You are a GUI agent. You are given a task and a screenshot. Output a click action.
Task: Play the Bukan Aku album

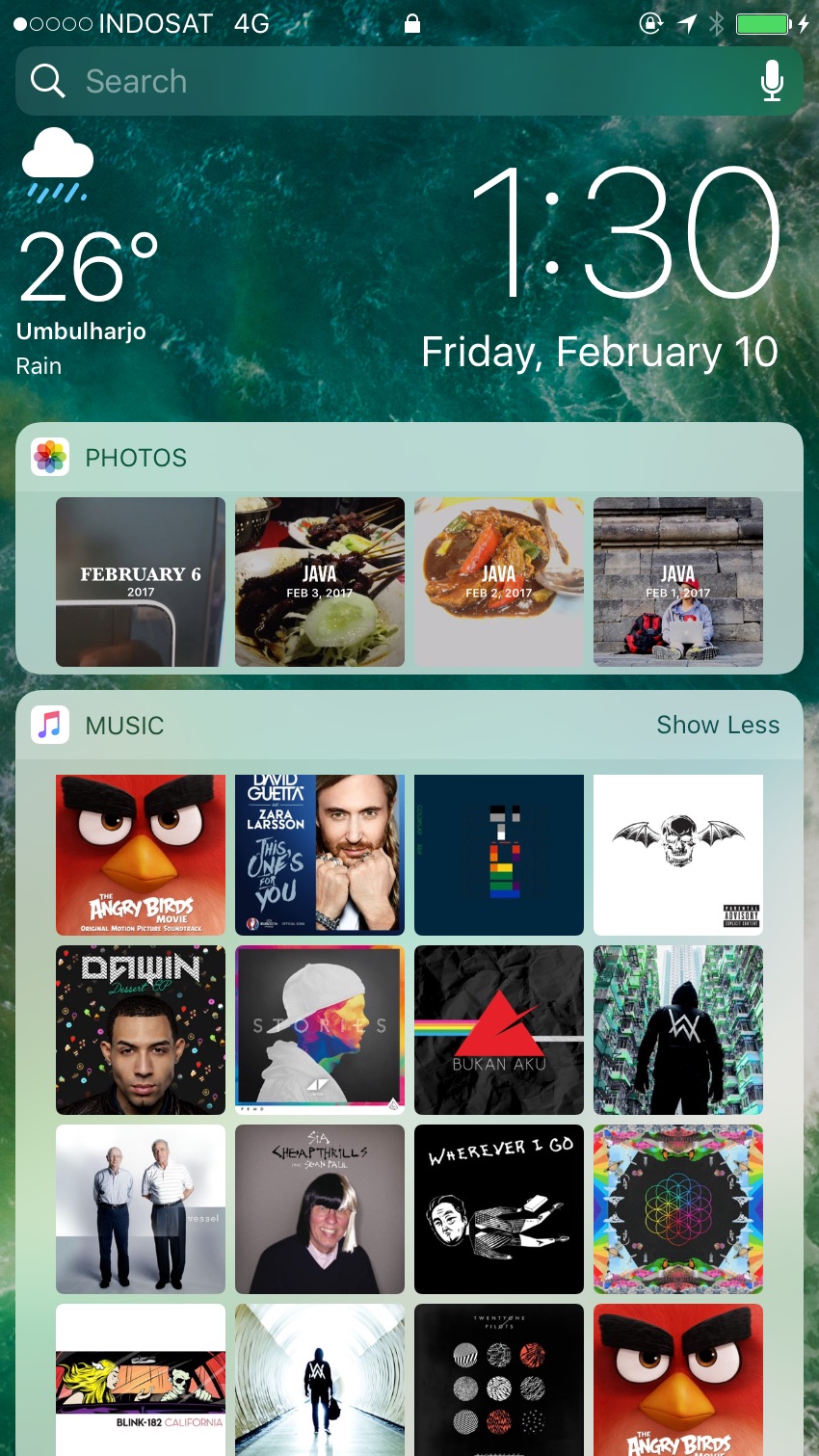(499, 1030)
